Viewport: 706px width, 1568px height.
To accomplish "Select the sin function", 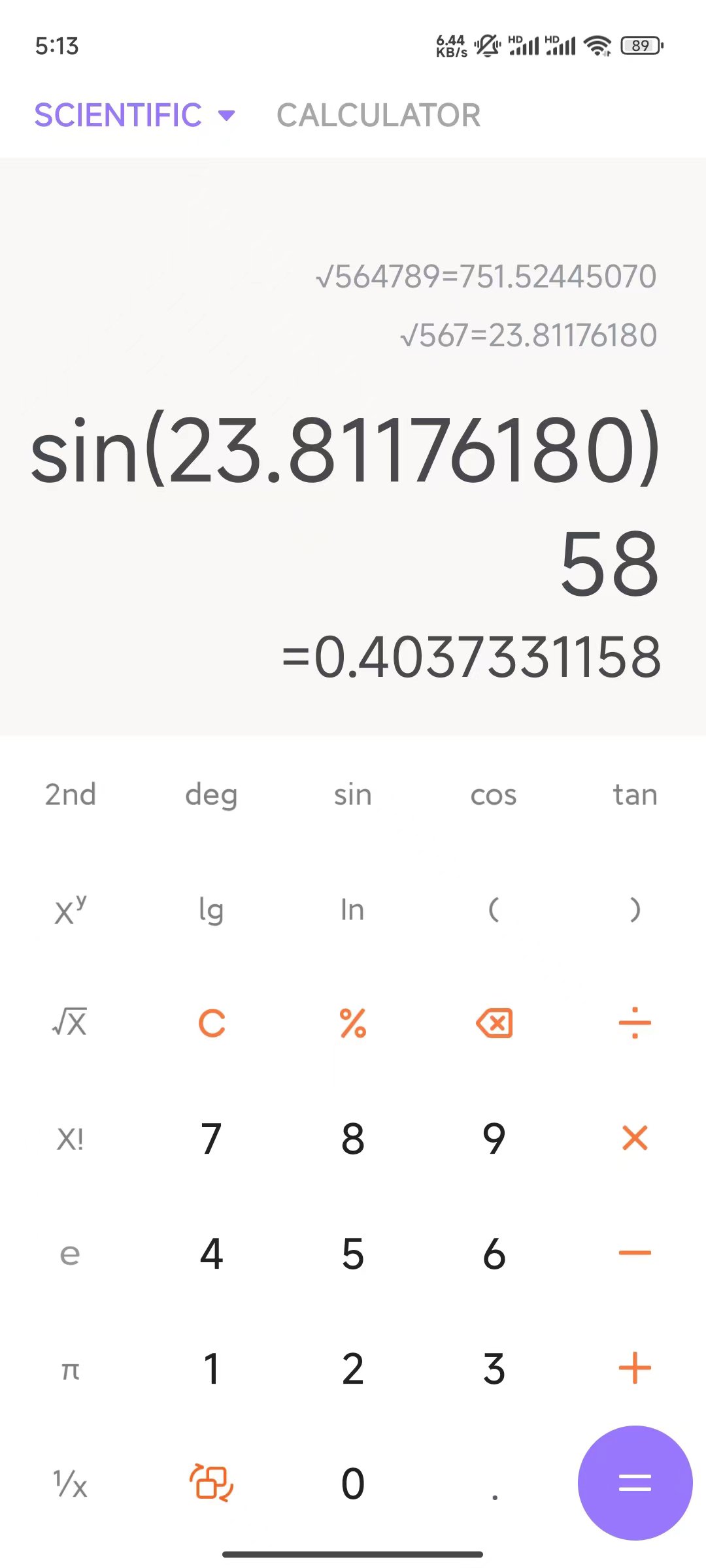I will pos(352,794).
